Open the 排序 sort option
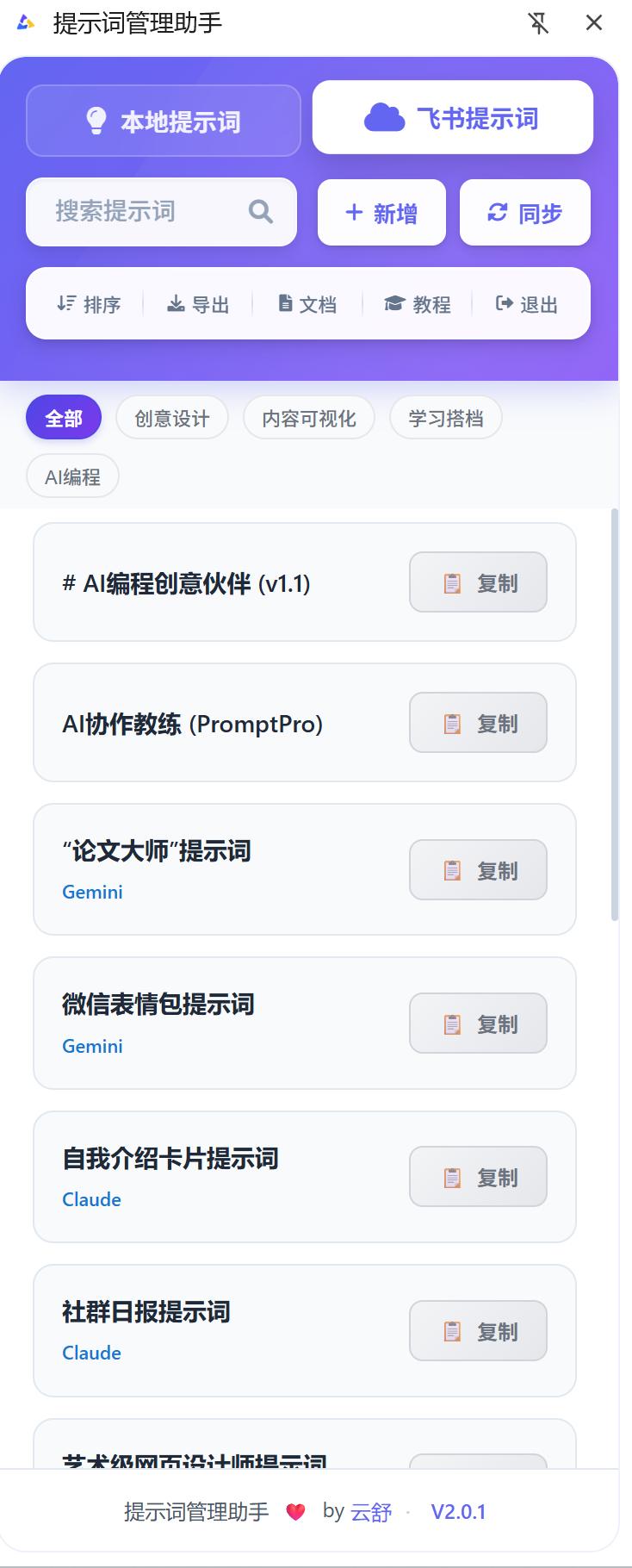 click(x=89, y=304)
